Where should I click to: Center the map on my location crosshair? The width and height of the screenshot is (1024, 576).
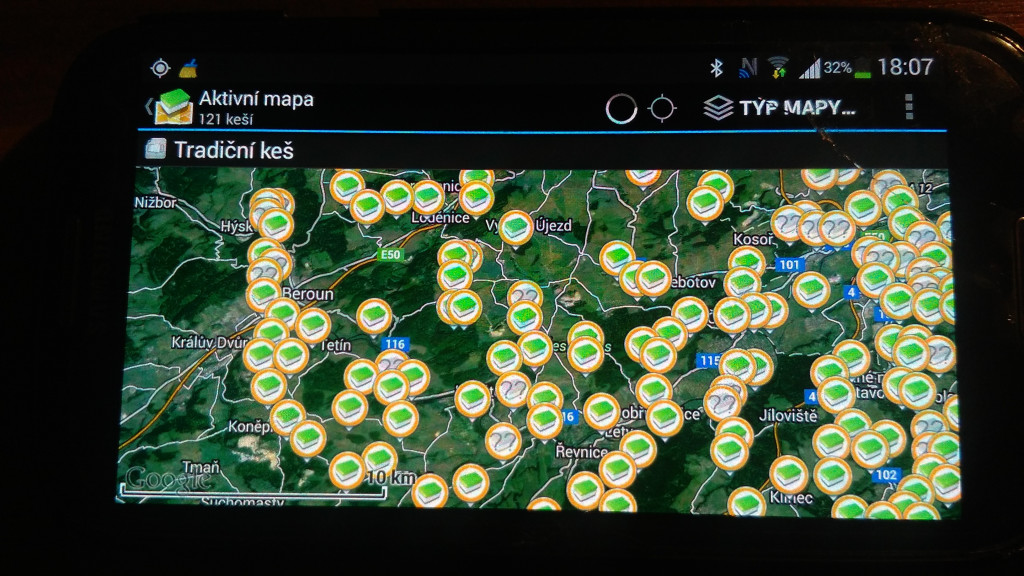[662, 108]
